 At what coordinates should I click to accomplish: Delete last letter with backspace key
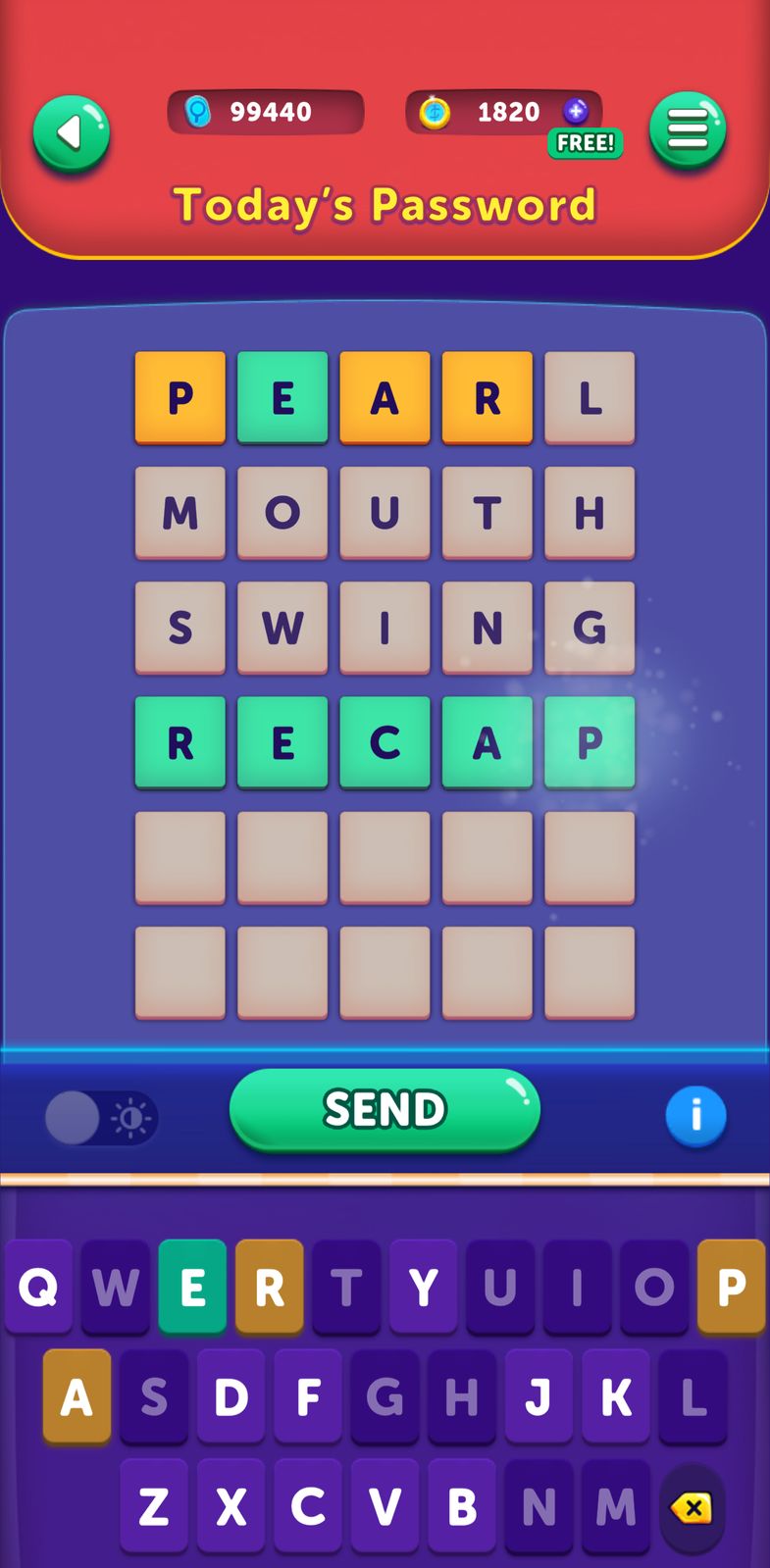[x=693, y=1508]
